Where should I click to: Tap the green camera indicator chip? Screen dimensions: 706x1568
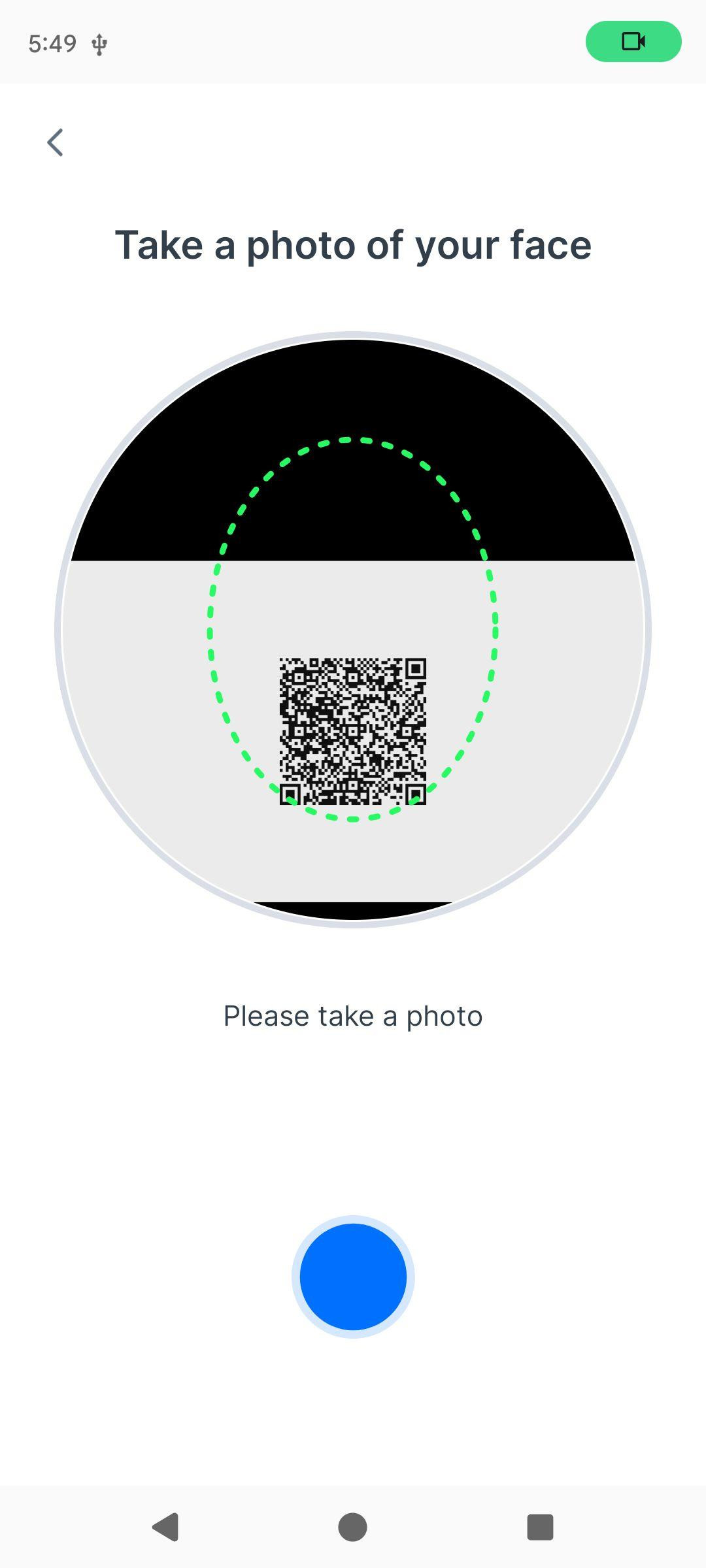(x=633, y=42)
